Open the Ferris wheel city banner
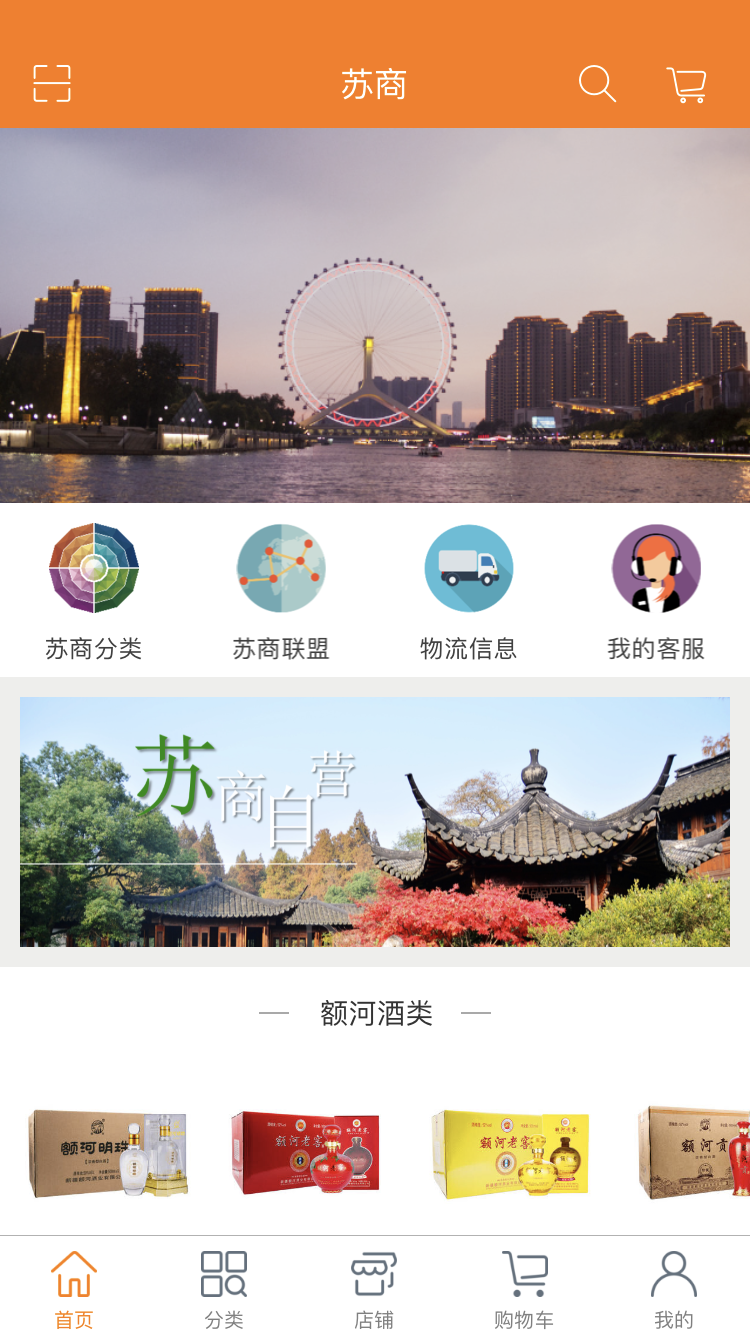Image resolution: width=750 pixels, height=1334 pixels. coord(375,315)
